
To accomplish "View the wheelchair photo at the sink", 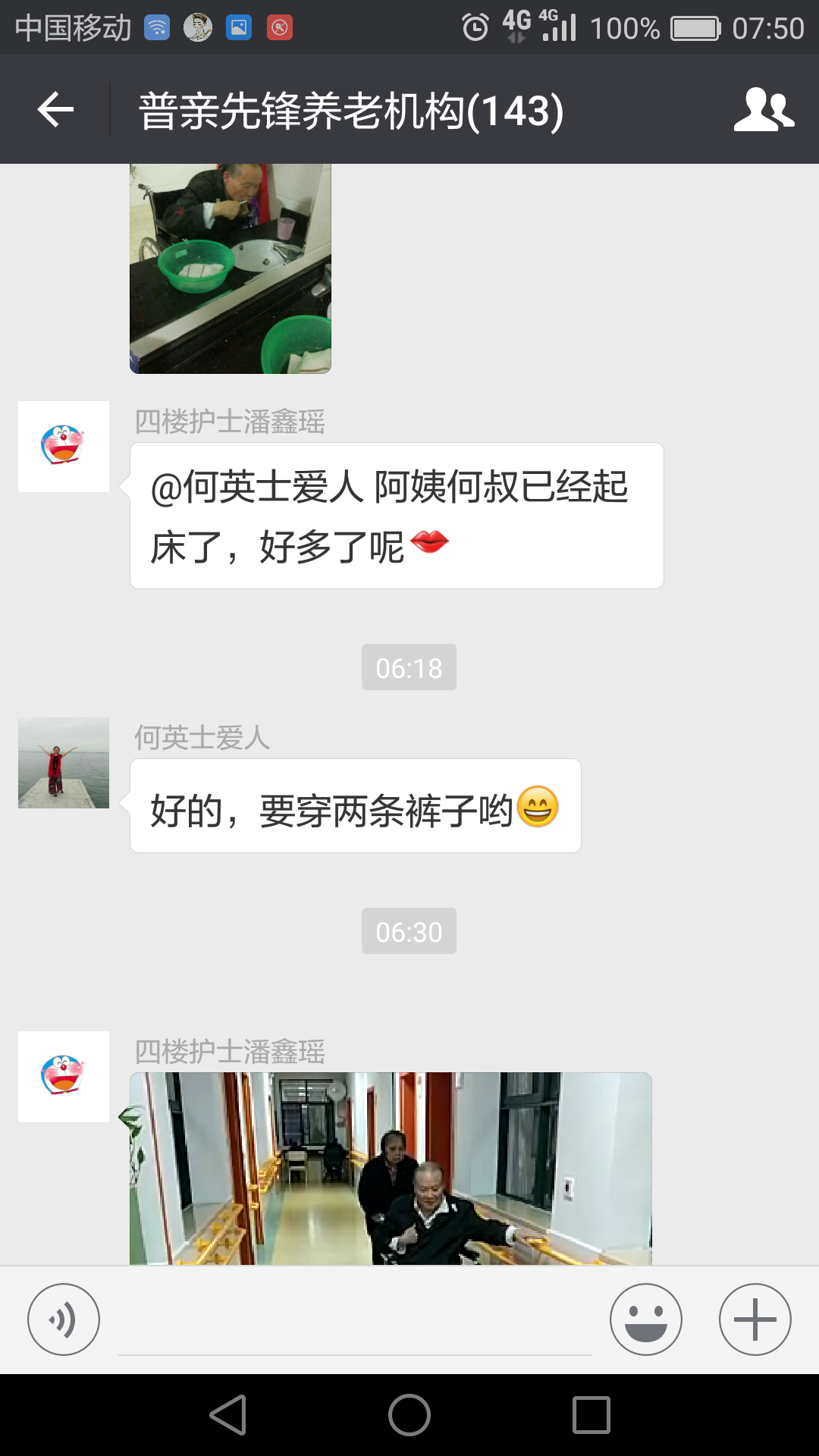I will coord(231,268).
